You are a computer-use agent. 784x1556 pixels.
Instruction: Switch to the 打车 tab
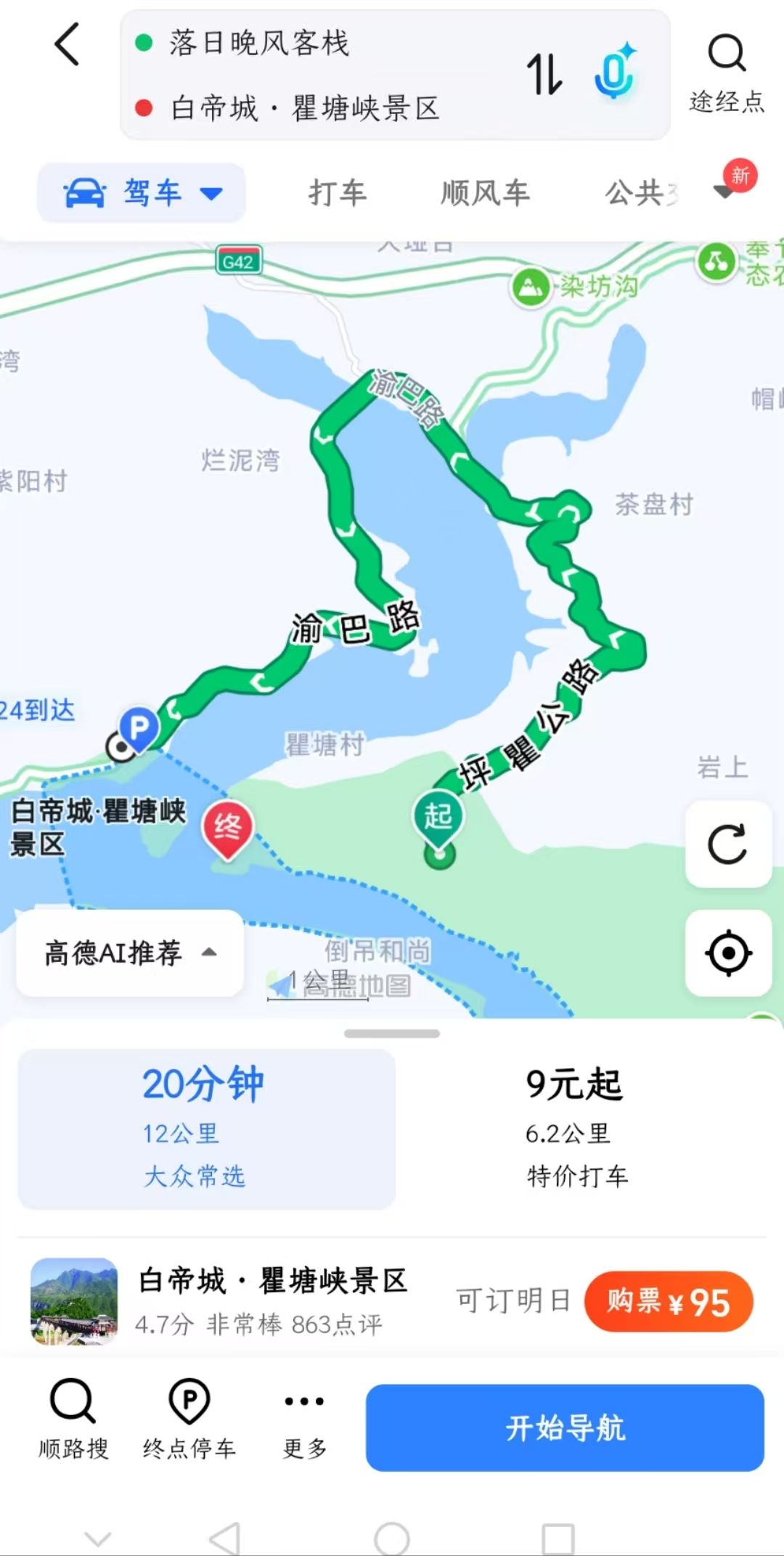pos(338,193)
